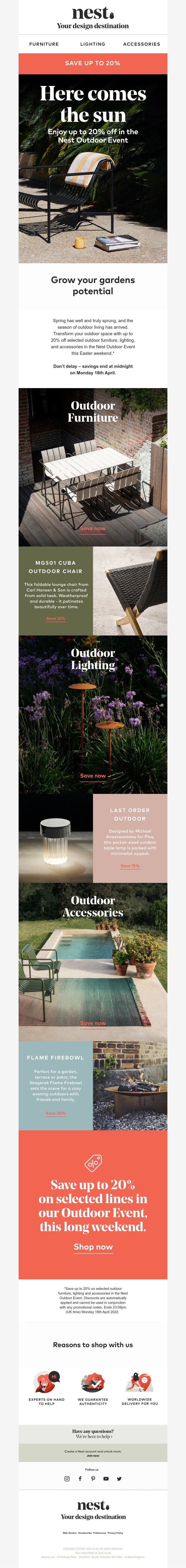Open Nest's Facebook page

pos(80,1479)
